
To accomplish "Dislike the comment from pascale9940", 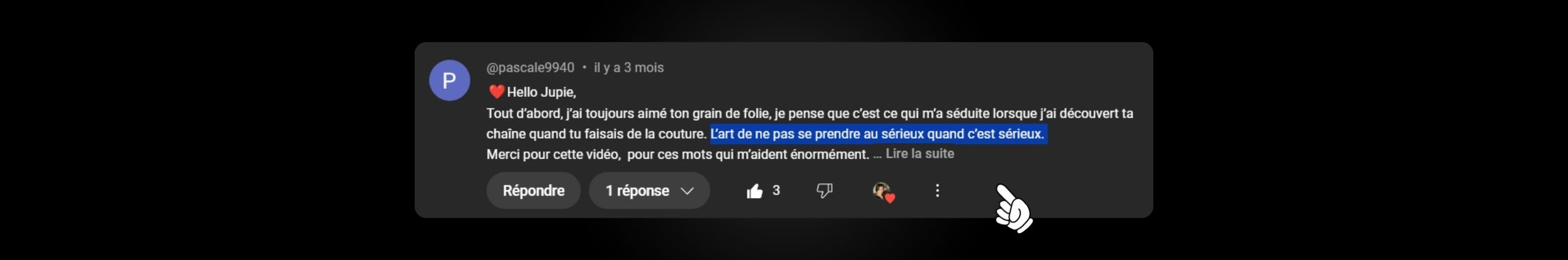I will [x=824, y=191].
